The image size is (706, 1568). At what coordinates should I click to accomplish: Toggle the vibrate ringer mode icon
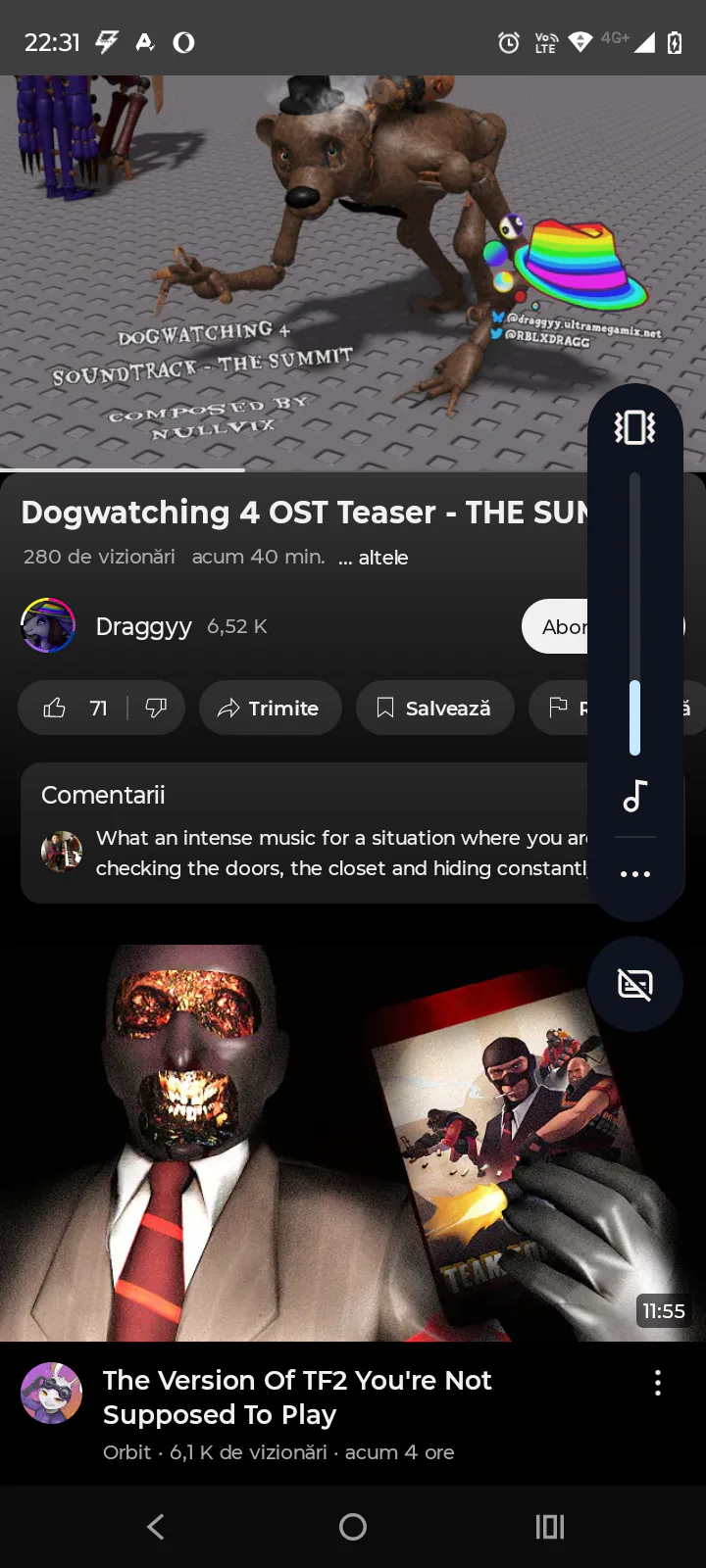coord(634,427)
